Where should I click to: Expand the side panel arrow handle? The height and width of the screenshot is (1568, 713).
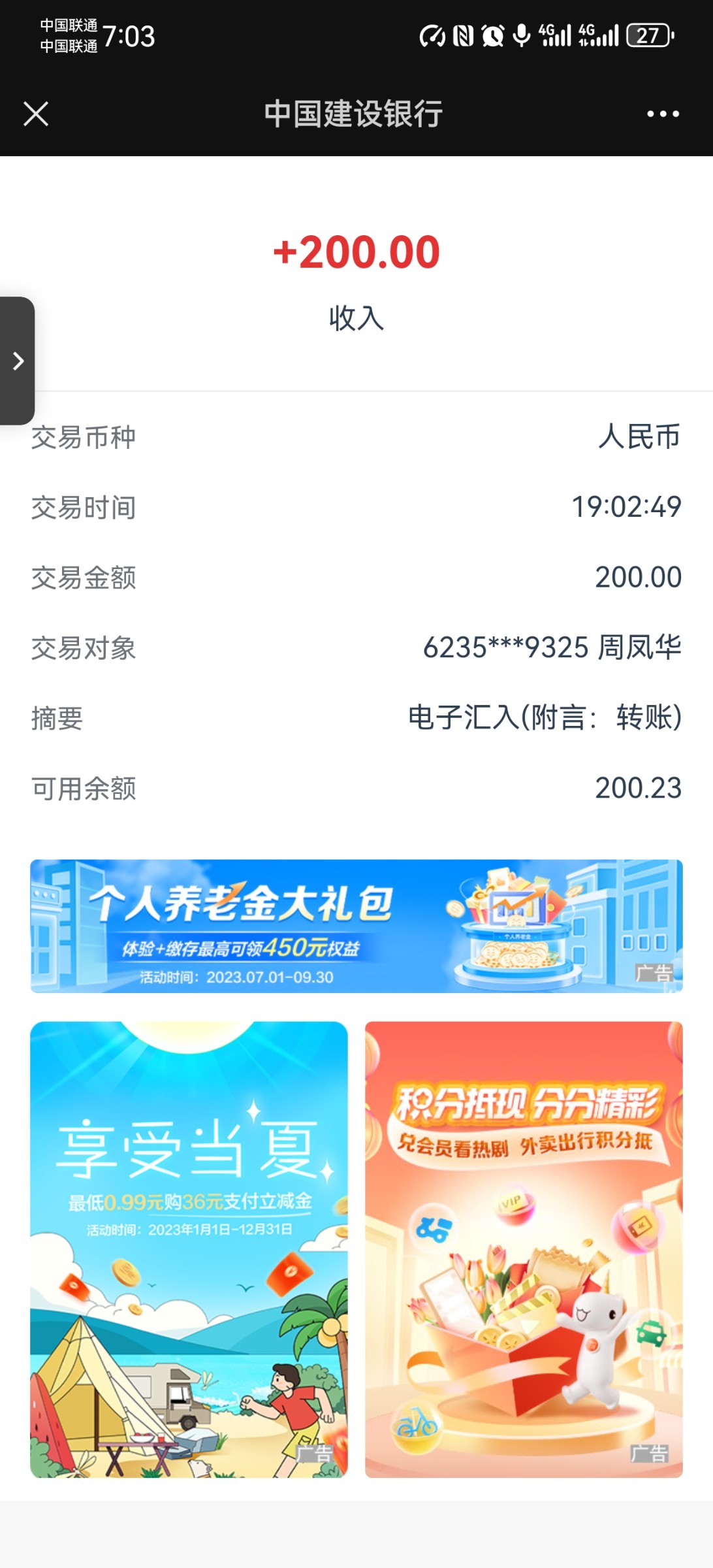pos(18,361)
